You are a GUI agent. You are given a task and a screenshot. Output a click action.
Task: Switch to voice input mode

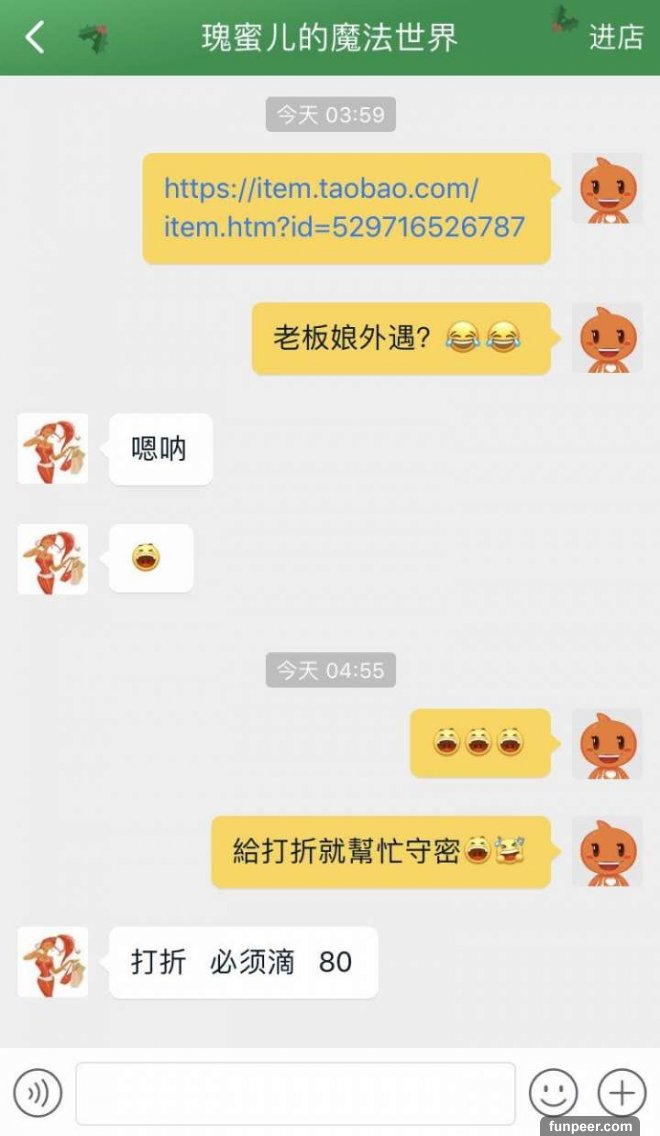[x=38, y=1092]
